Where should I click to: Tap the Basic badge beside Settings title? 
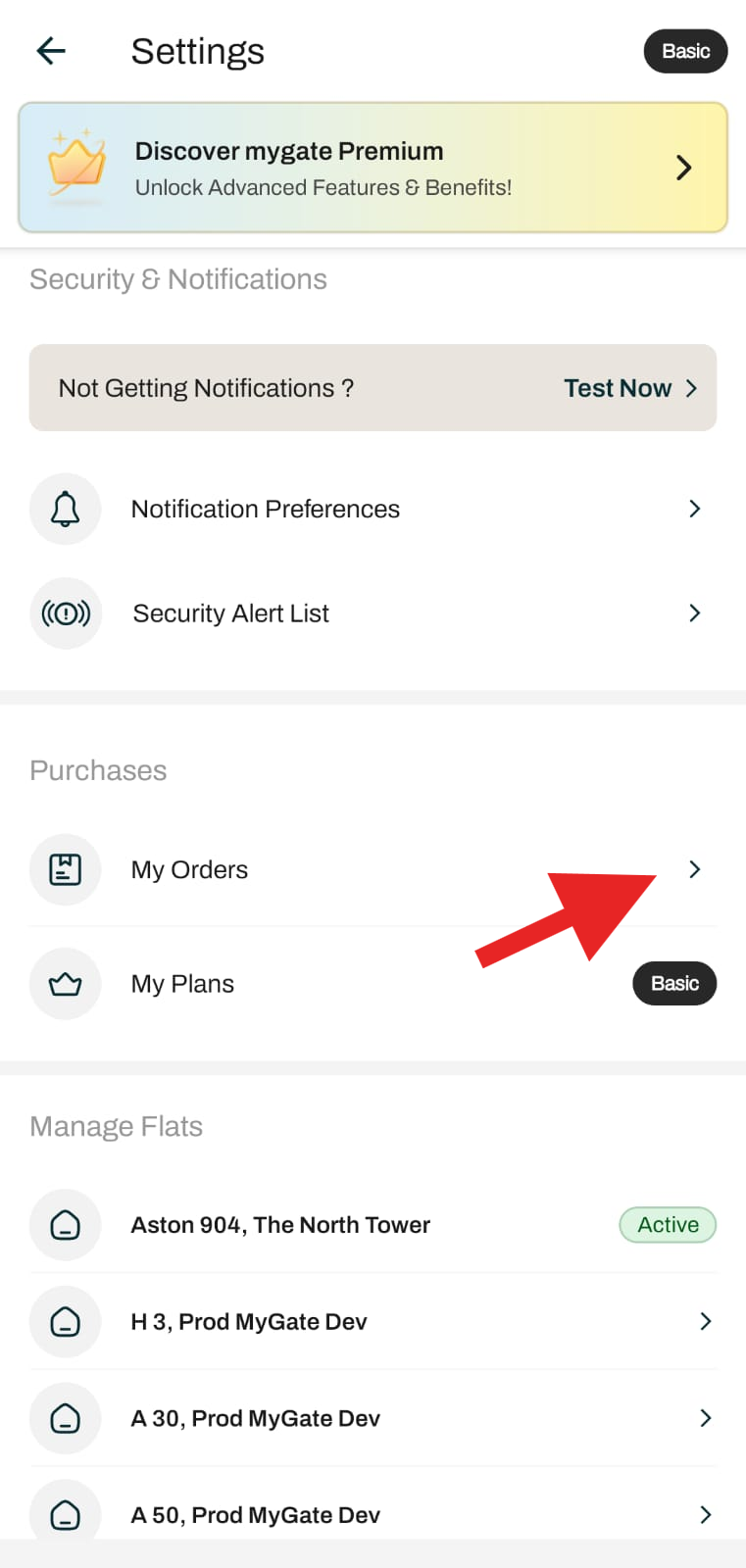(685, 51)
